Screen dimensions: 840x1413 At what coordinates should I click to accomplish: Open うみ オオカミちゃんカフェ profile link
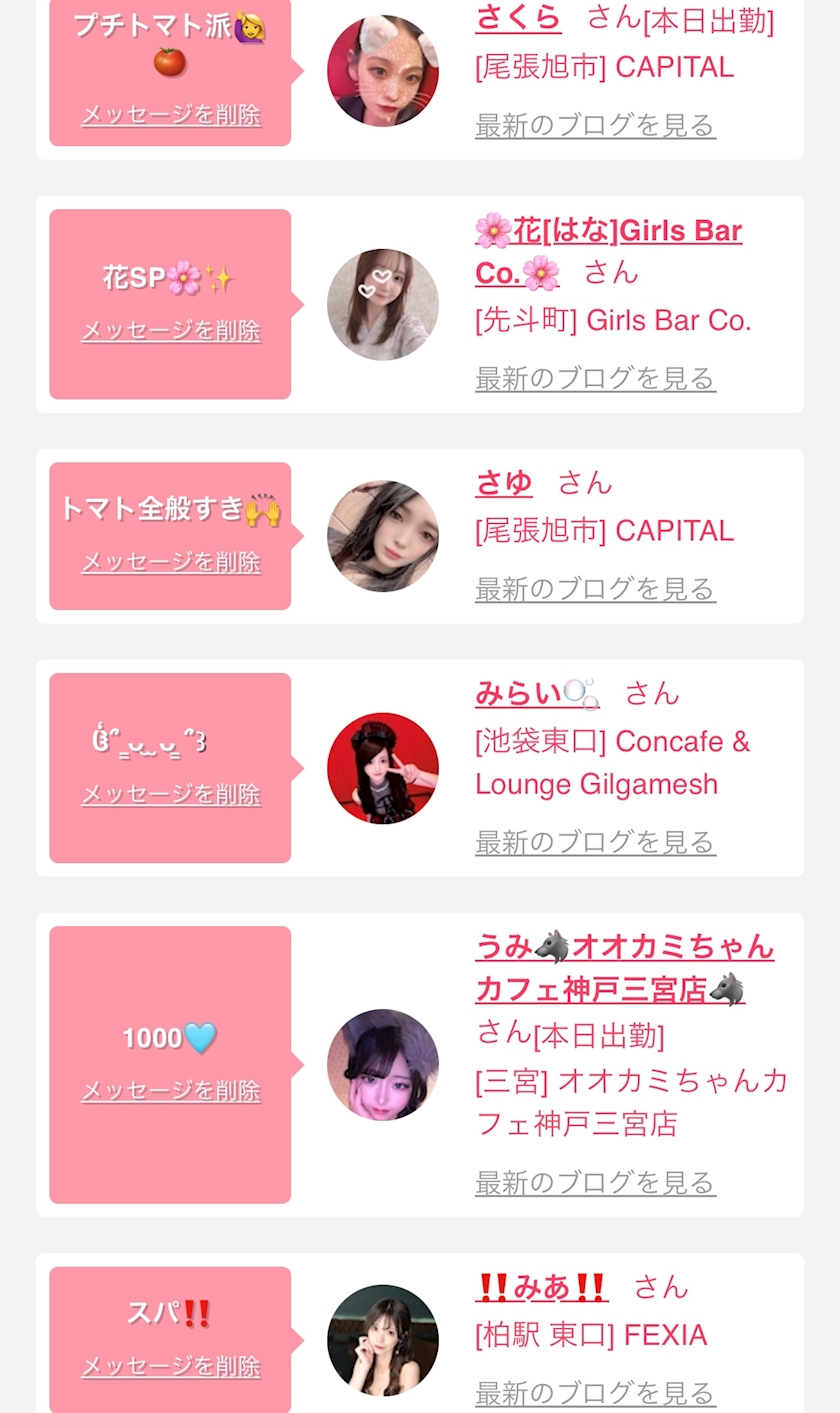[x=624, y=947]
